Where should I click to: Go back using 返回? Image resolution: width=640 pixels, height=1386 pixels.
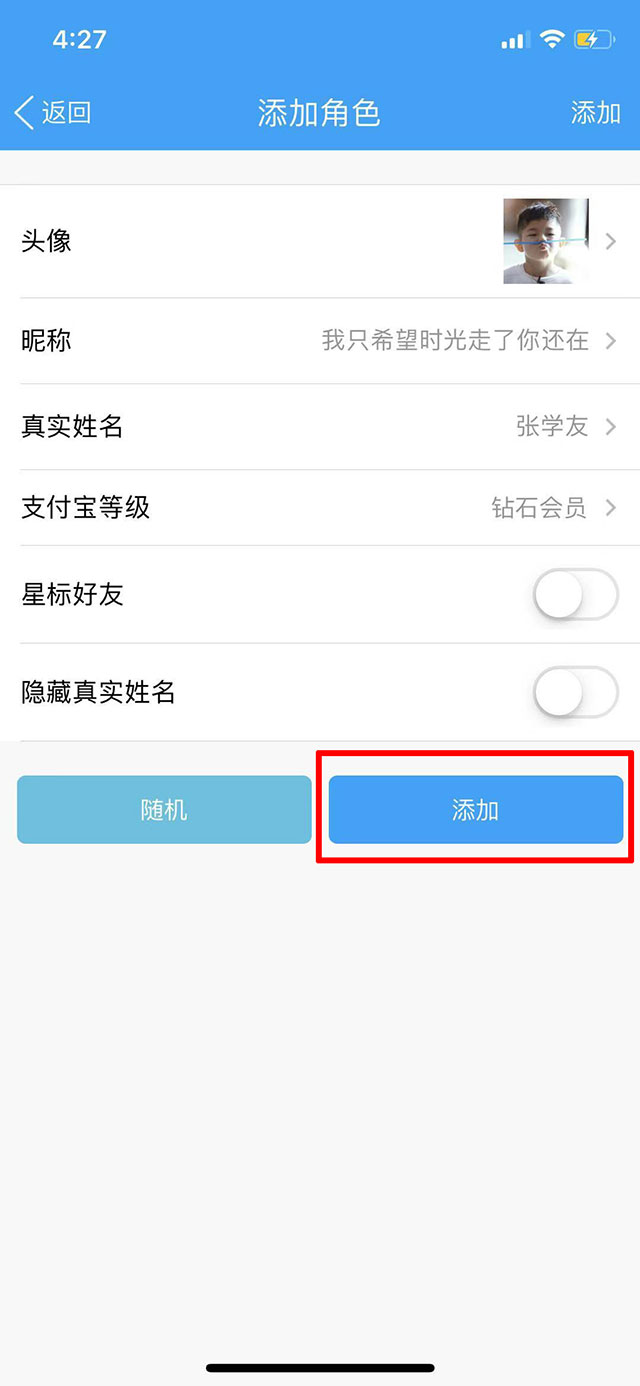[53, 112]
